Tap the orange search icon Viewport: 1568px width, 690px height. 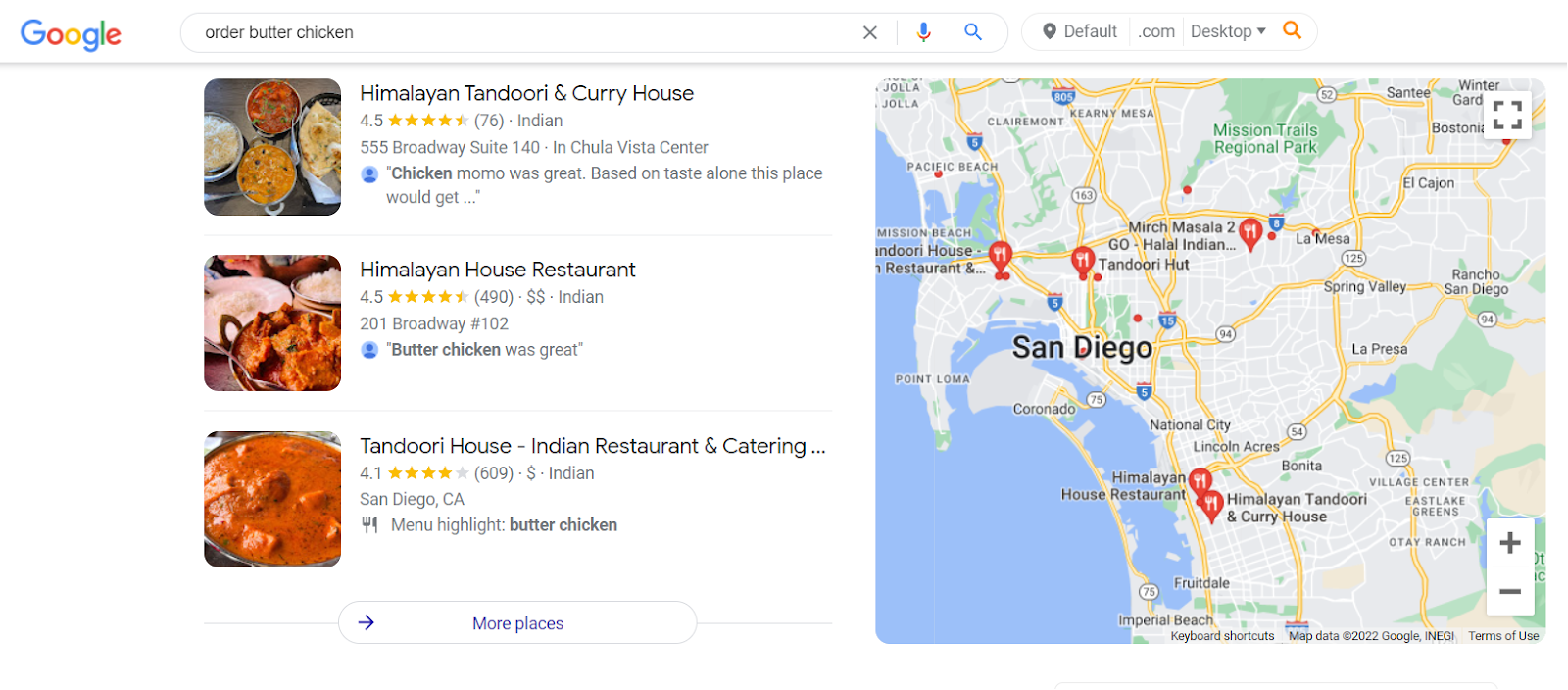(1293, 30)
